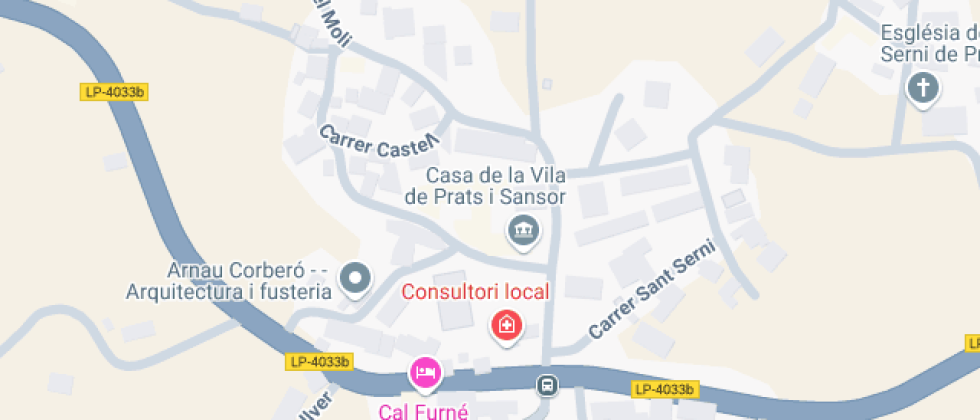The height and width of the screenshot is (420, 980).
Task: Select the Església de Sant Serni church marker
Action: pyautogui.click(x=923, y=90)
